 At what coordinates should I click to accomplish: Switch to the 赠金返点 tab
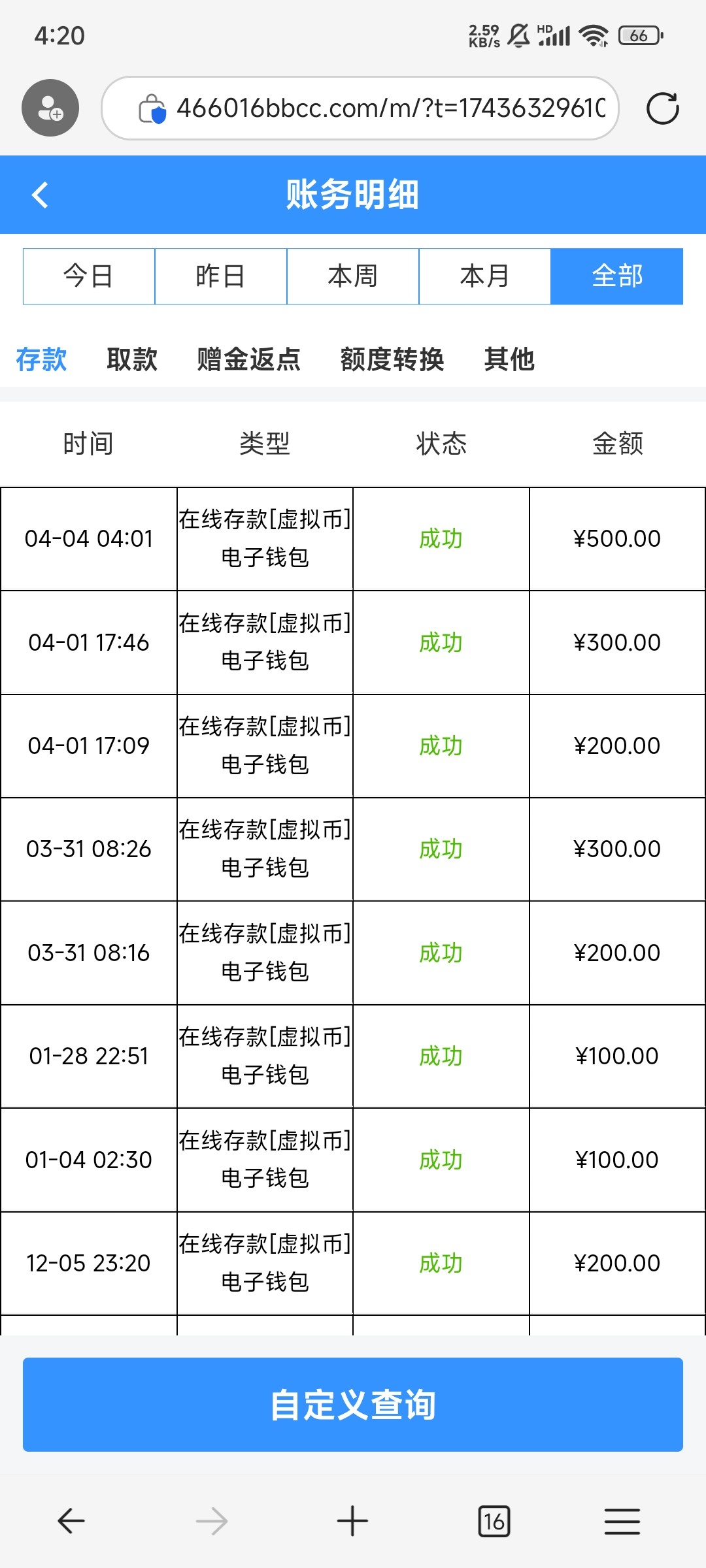[249, 359]
